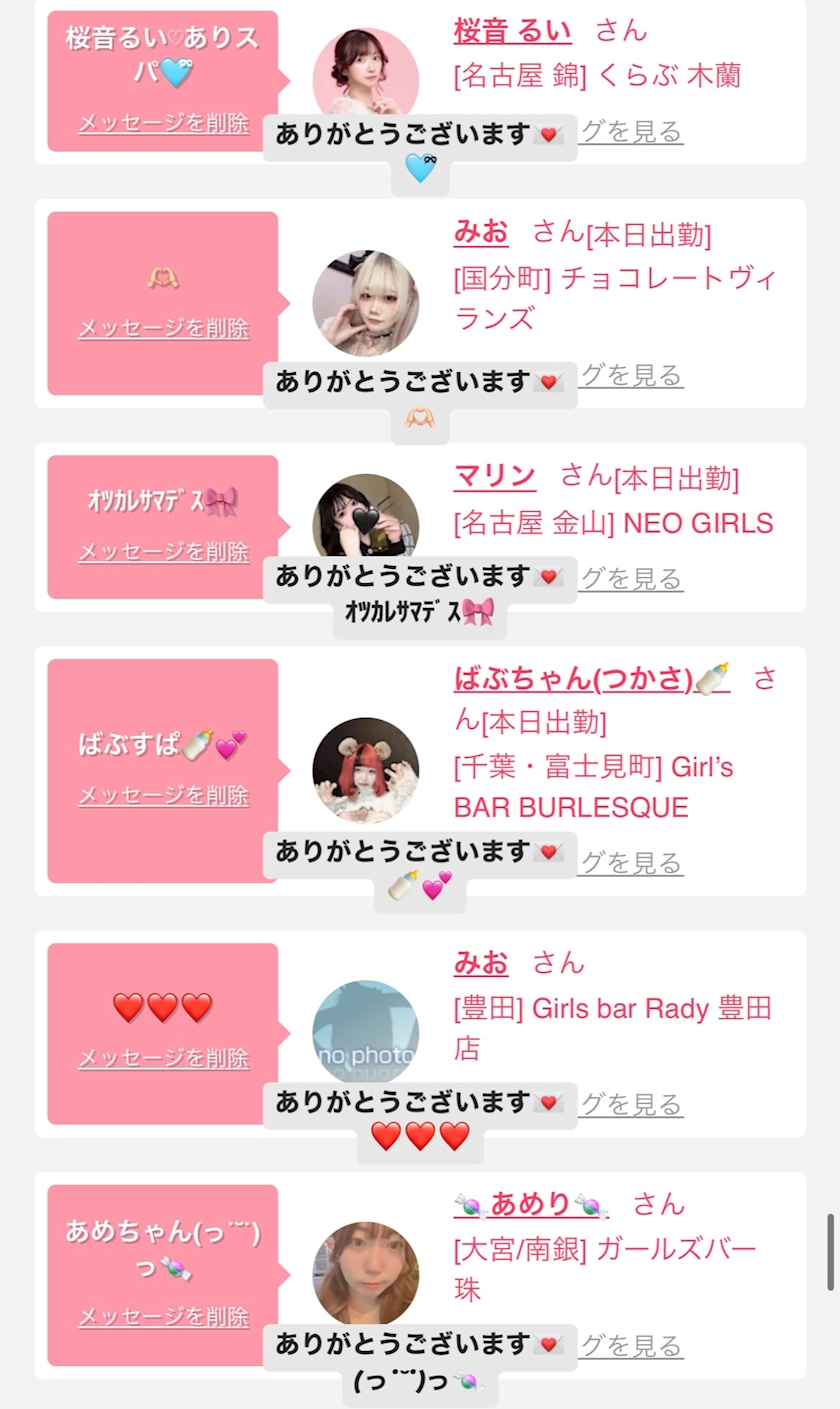Open ばぶちゃん(つかさ)'s profile link
Viewport: 840px width, 1409px height.
click(592, 678)
